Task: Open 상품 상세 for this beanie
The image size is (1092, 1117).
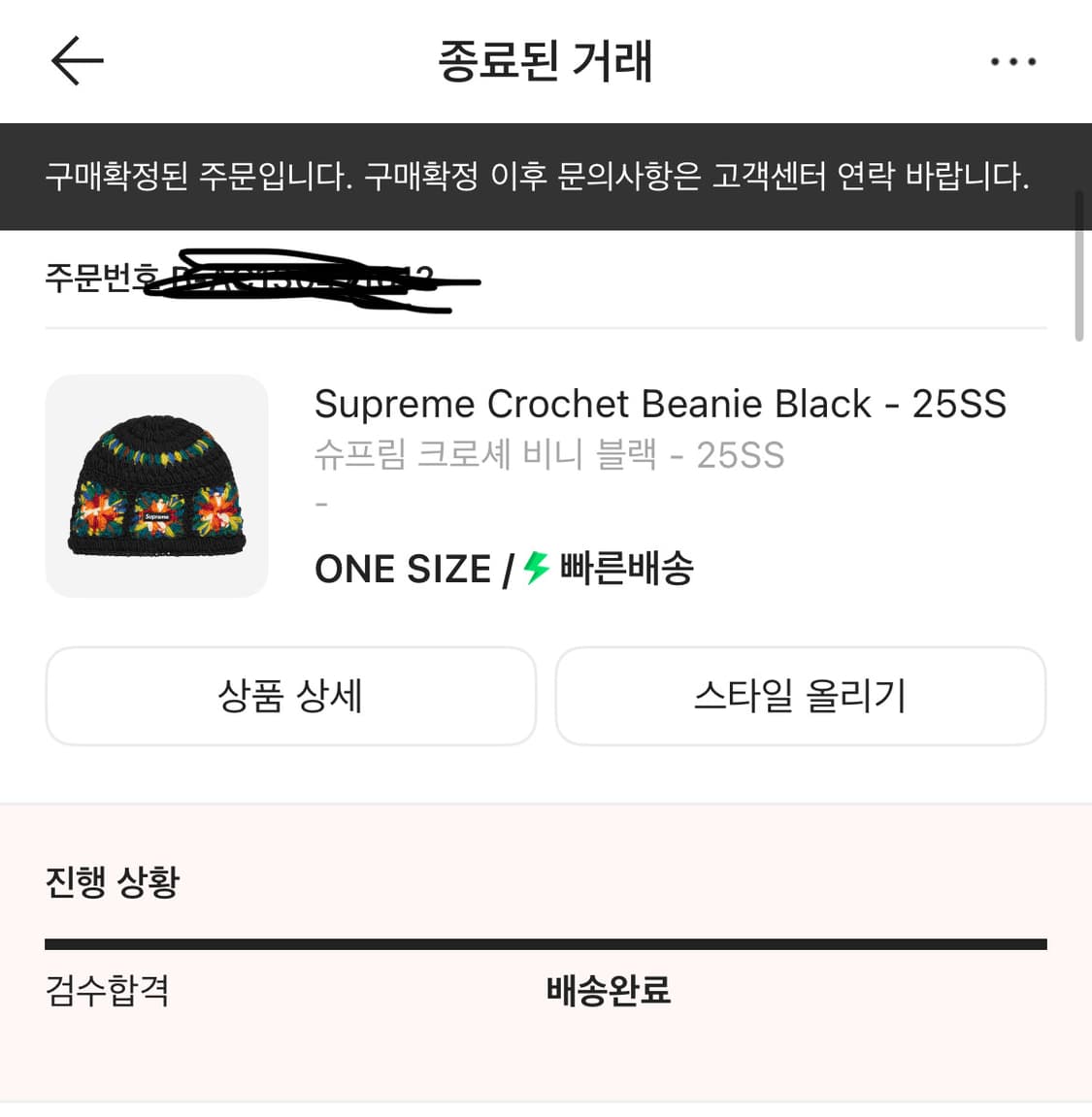Action: pos(290,696)
